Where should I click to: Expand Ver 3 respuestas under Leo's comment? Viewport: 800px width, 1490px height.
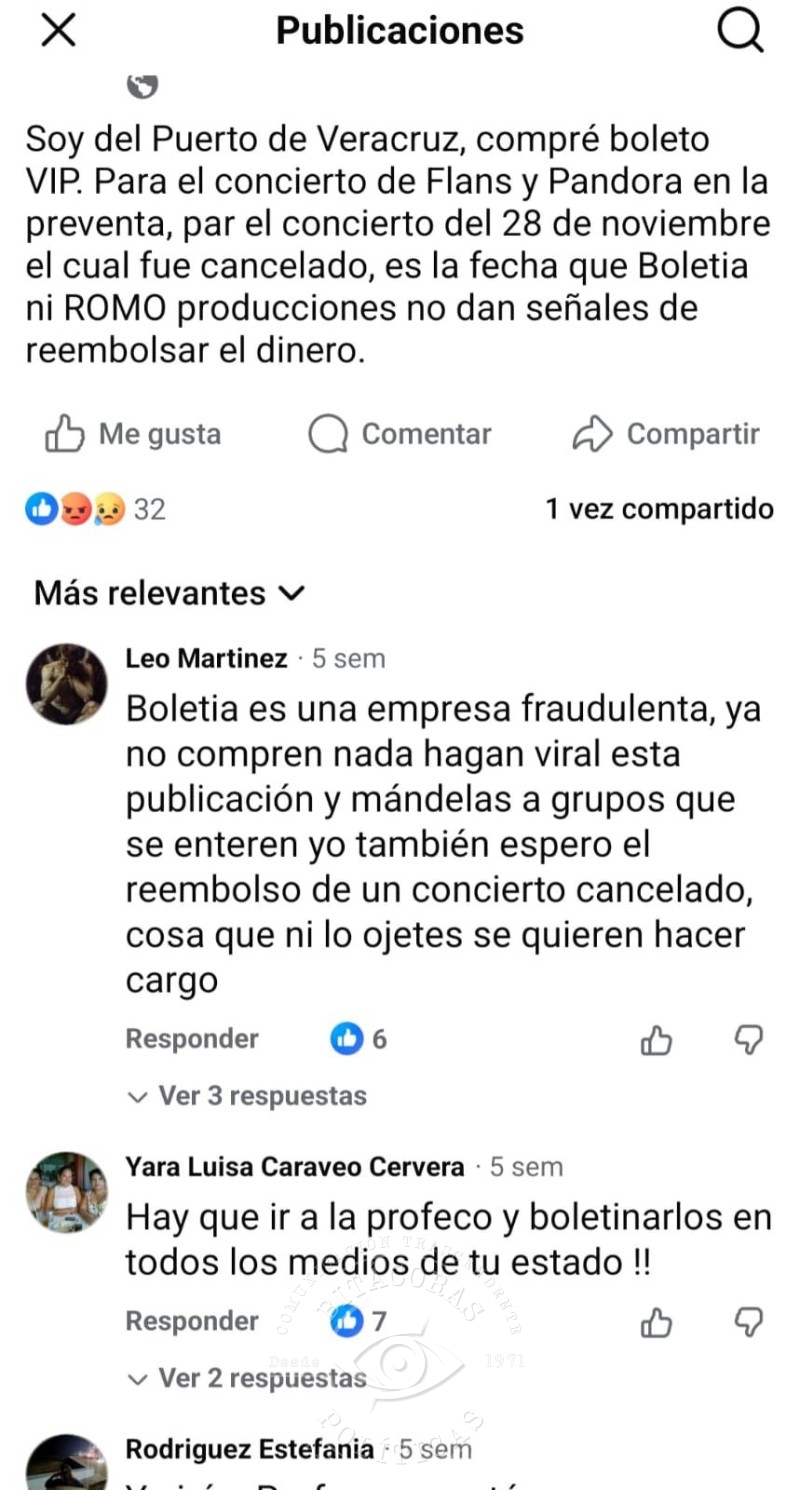pyautogui.click(x=248, y=1096)
